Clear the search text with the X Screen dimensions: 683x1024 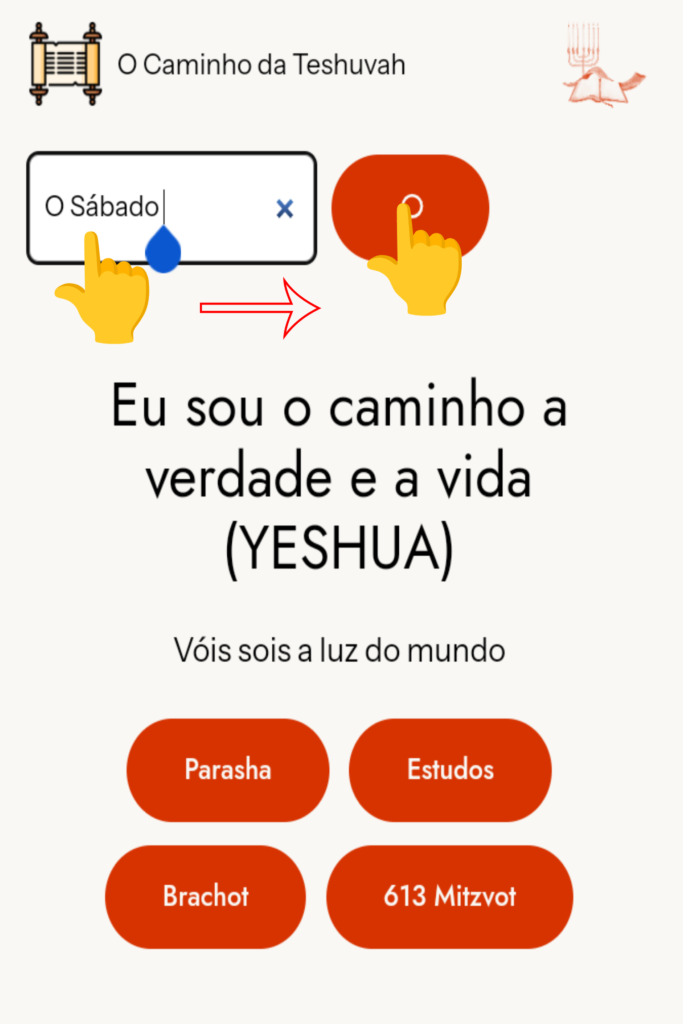pyautogui.click(x=285, y=208)
